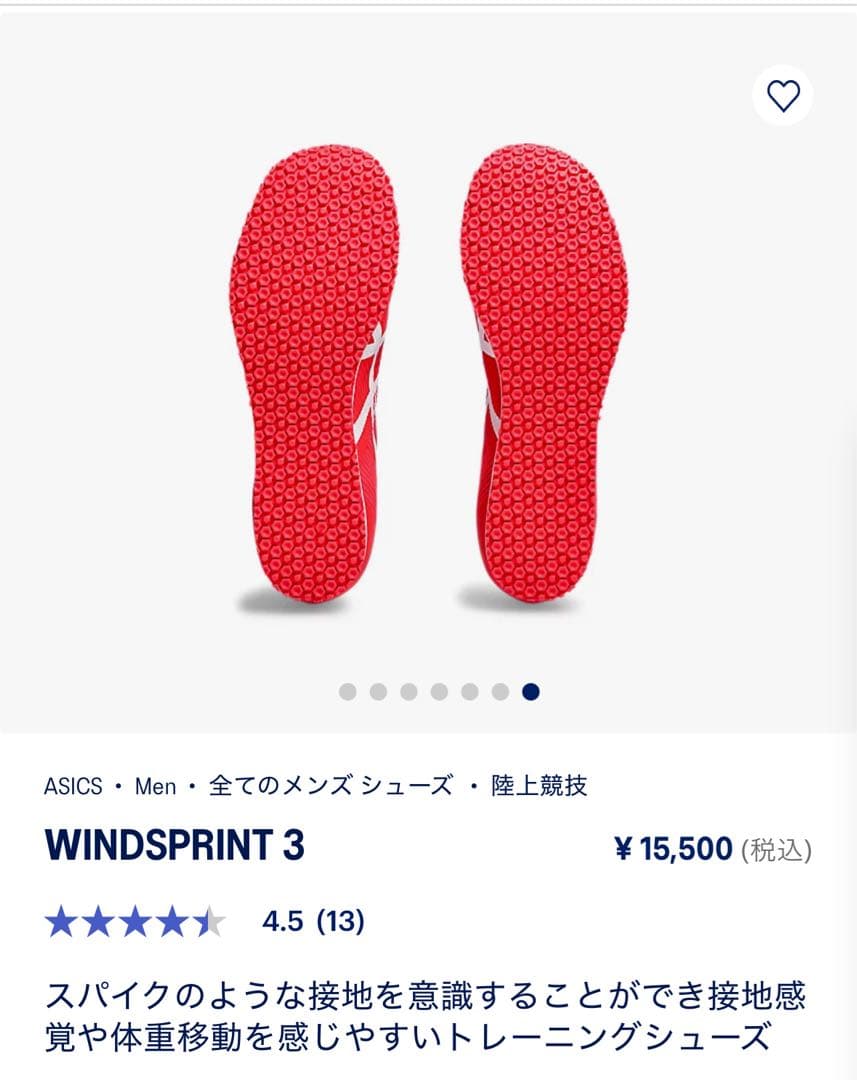This screenshot has height=1080, width=857.
Task: Select the fifth carousel dot
Action: pyautogui.click(x=470, y=690)
